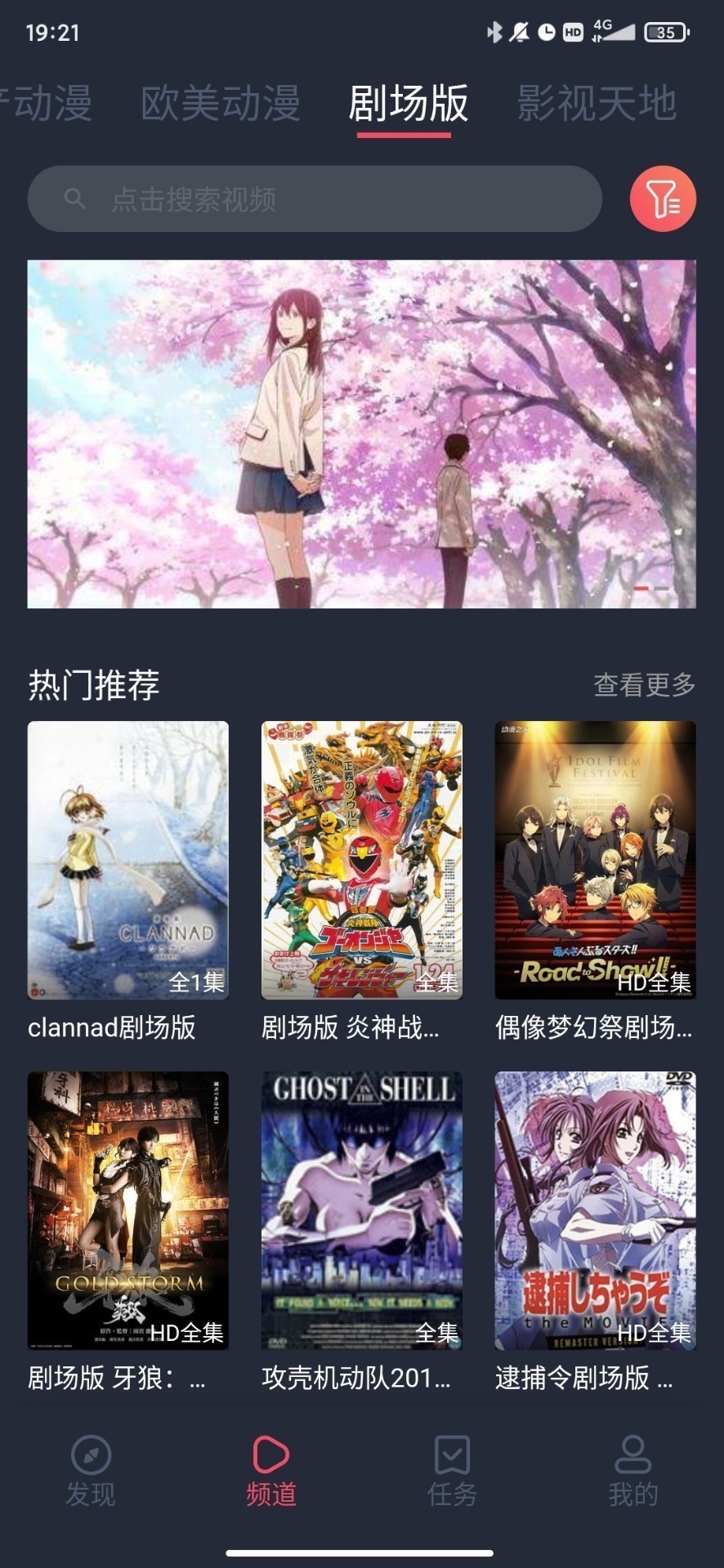Image resolution: width=724 pixels, height=1568 pixels.
Task: Tap the magnifier icon in the search bar
Action: pos(74,198)
